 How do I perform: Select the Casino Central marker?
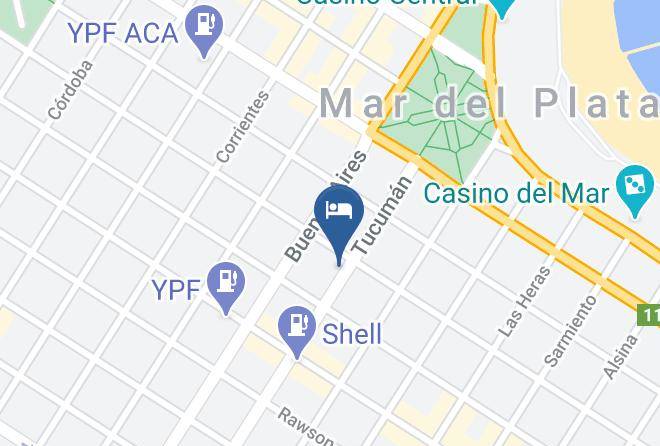(502, 8)
